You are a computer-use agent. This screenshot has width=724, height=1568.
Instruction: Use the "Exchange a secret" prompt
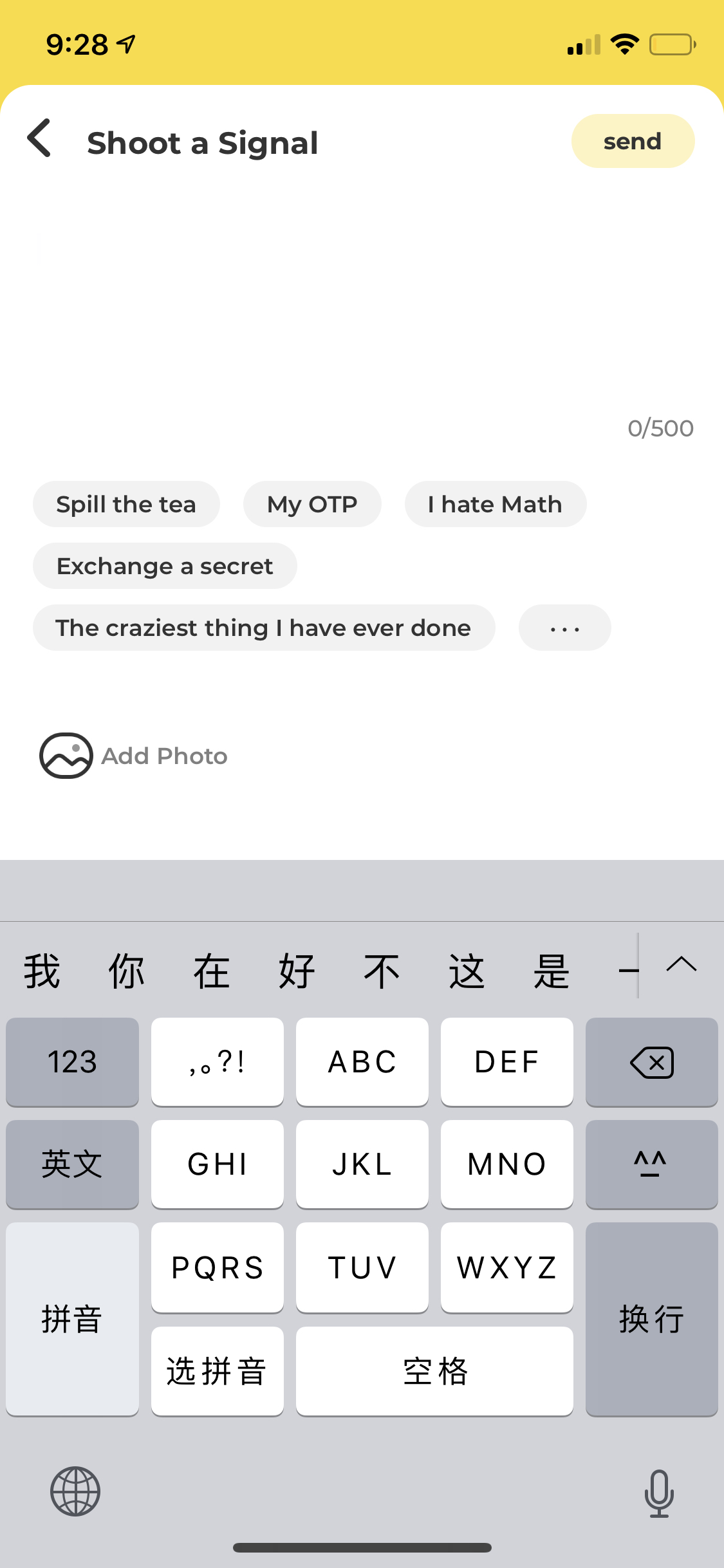pos(165,566)
